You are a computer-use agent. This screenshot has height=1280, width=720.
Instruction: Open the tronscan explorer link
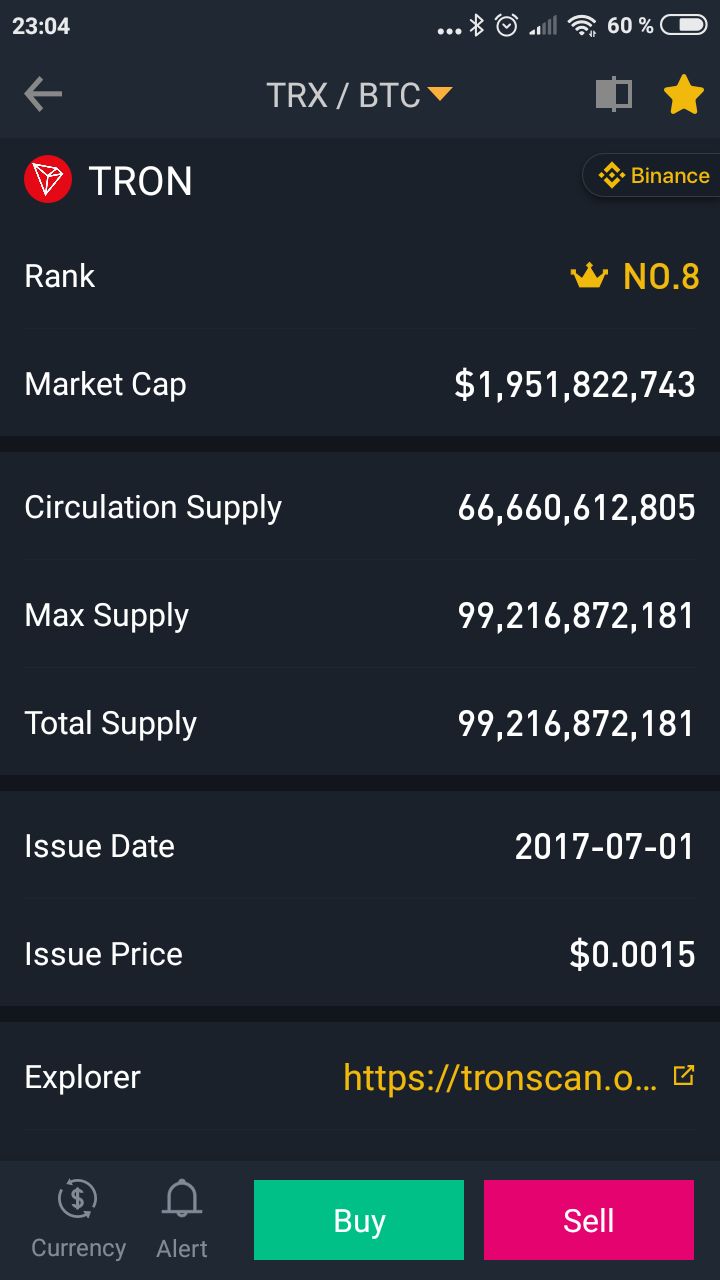click(518, 1077)
